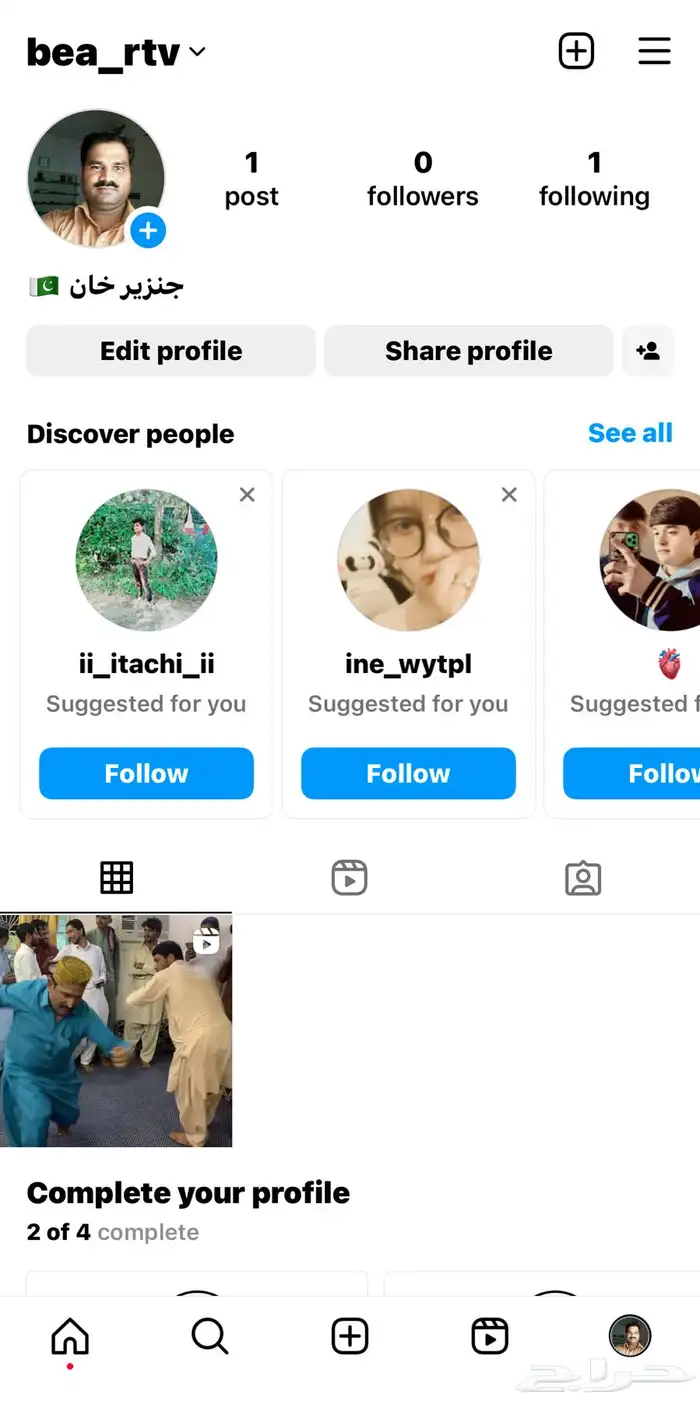
Task: Open the hamburger menu
Action: tap(654, 51)
